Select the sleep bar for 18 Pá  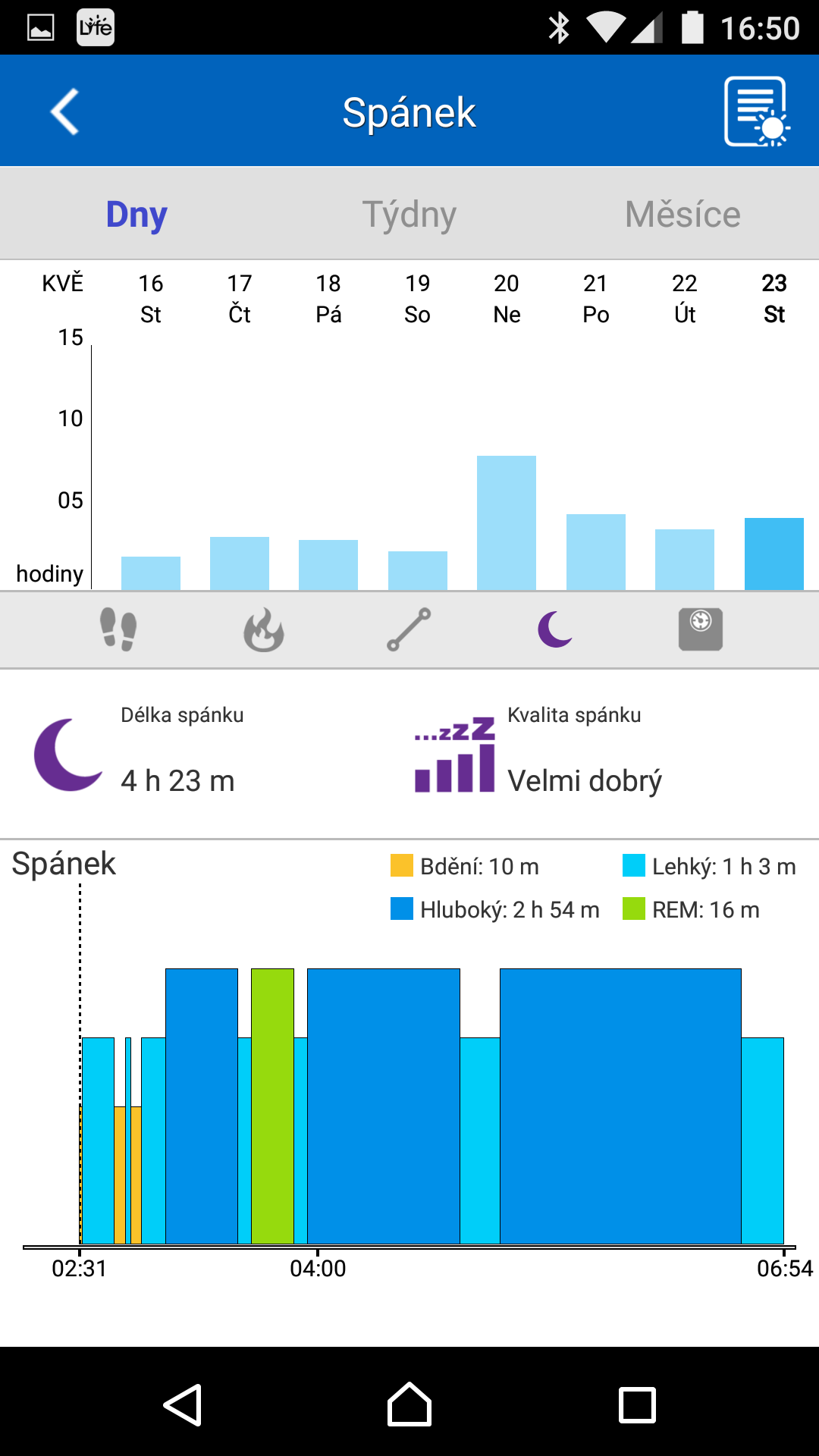click(x=328, y=565)
